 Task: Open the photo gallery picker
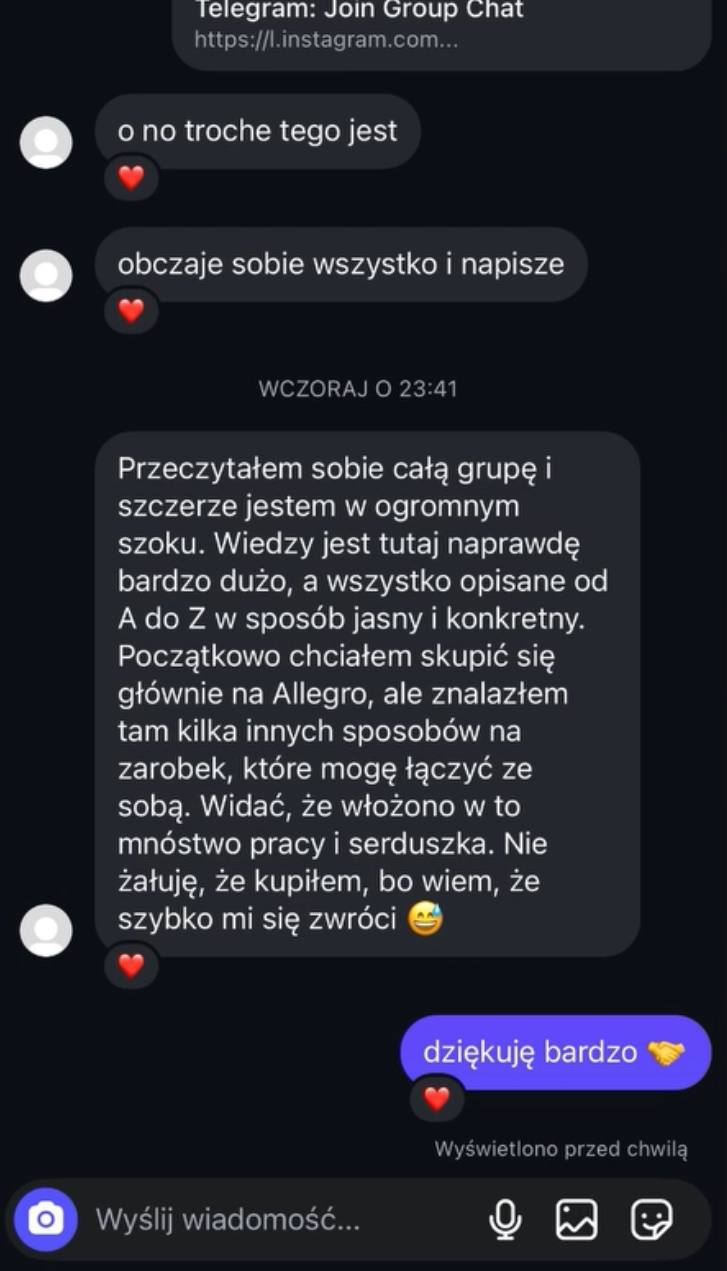click(577, 1219)
